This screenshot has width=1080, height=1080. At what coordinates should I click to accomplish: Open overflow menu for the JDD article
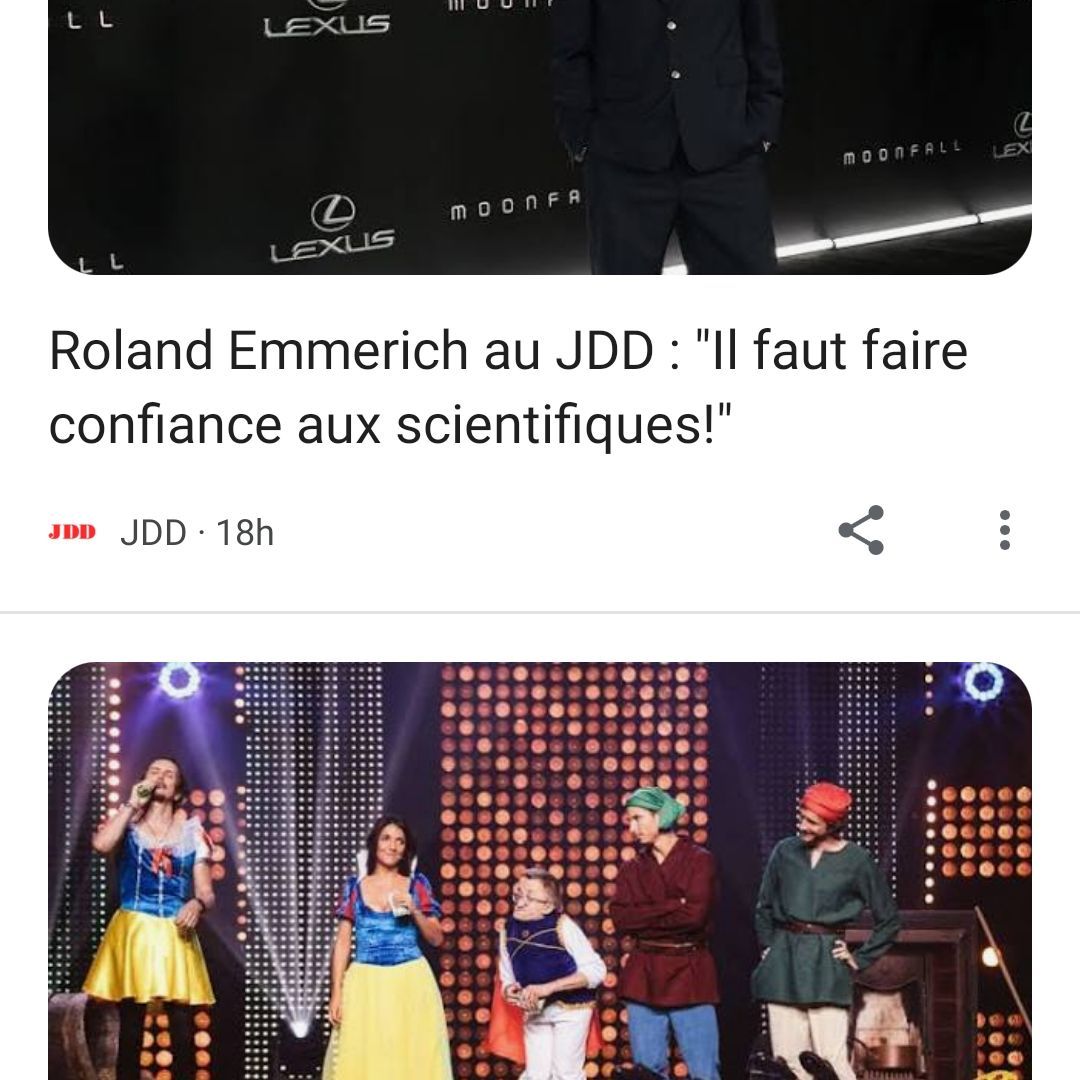click(1004, 530)
